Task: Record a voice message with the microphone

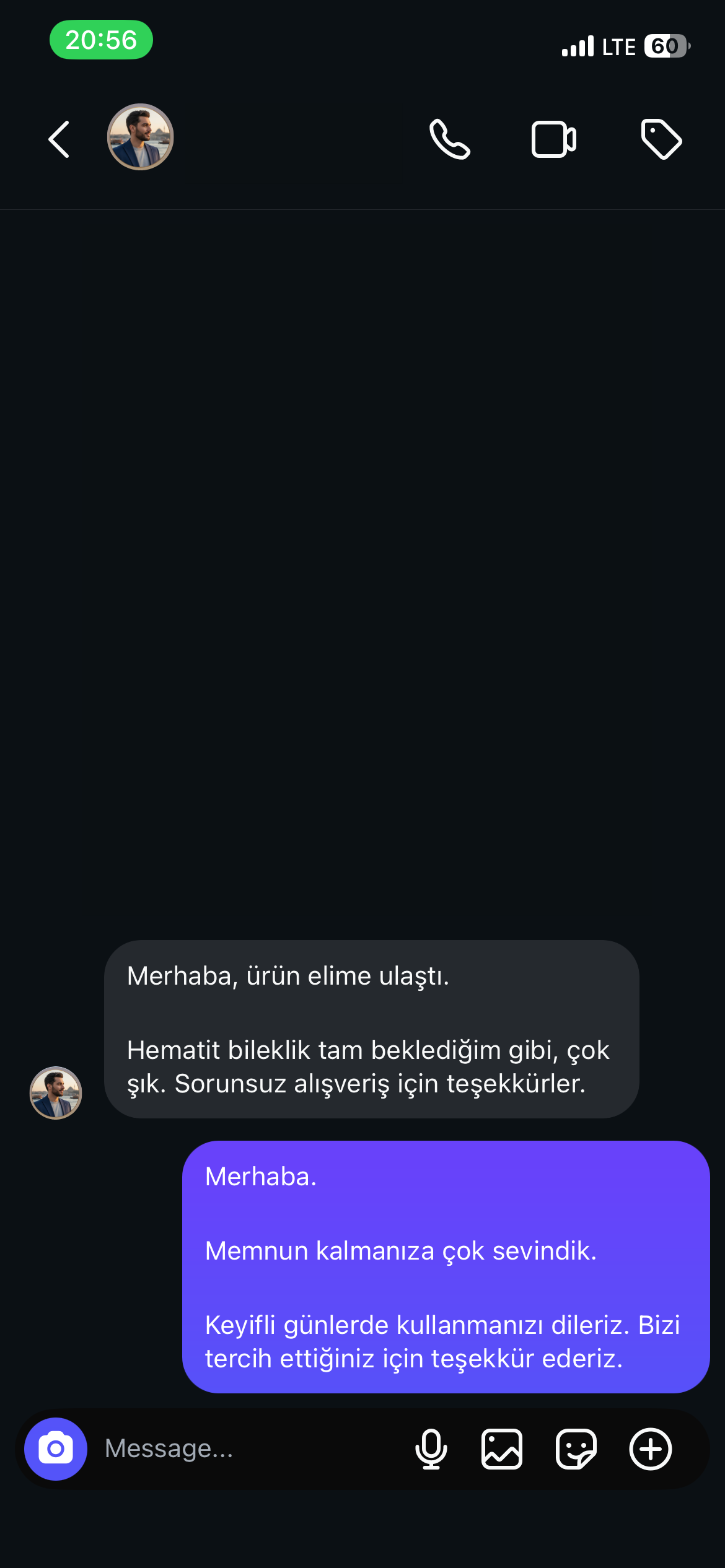Action: click(x=431, y=1448)
